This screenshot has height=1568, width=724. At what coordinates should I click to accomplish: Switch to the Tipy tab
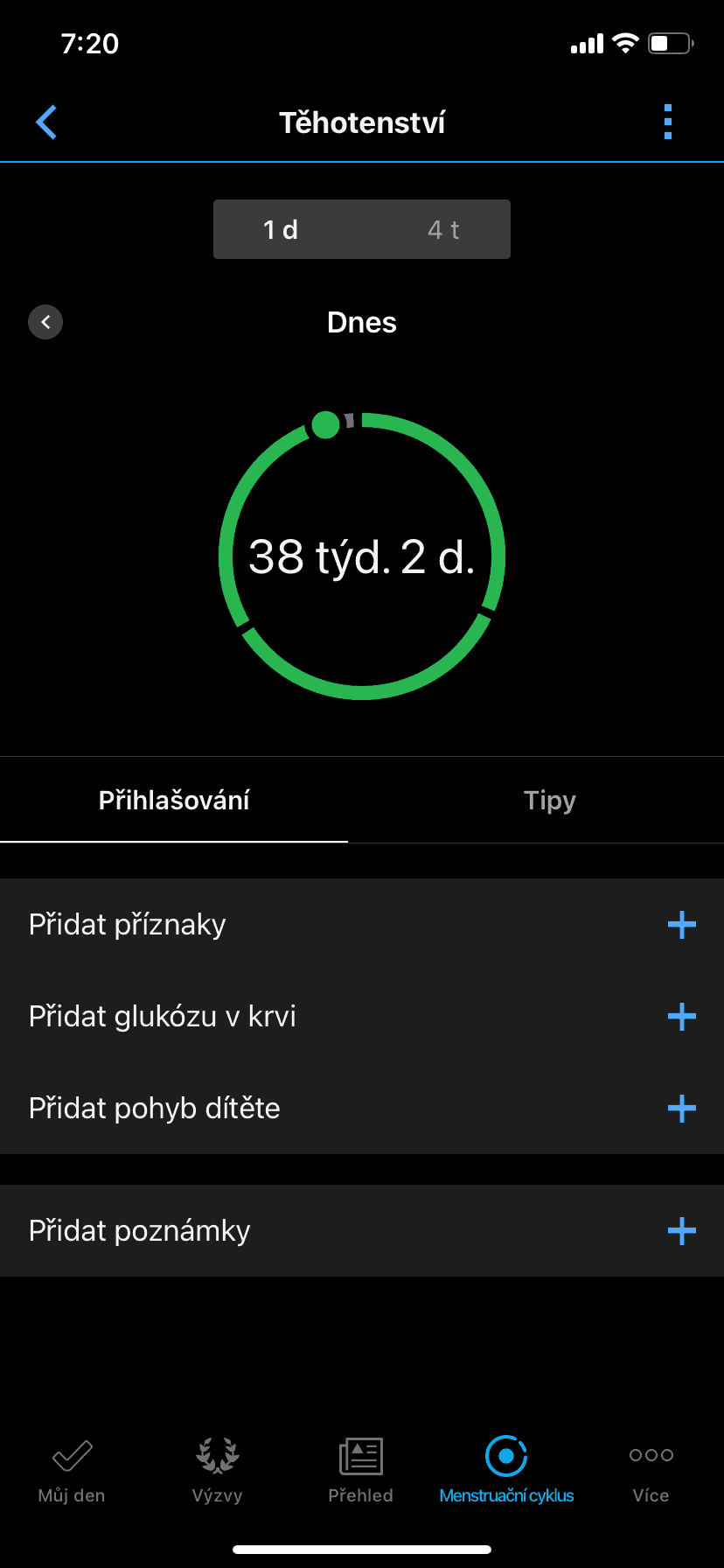(x=549, y=800)
